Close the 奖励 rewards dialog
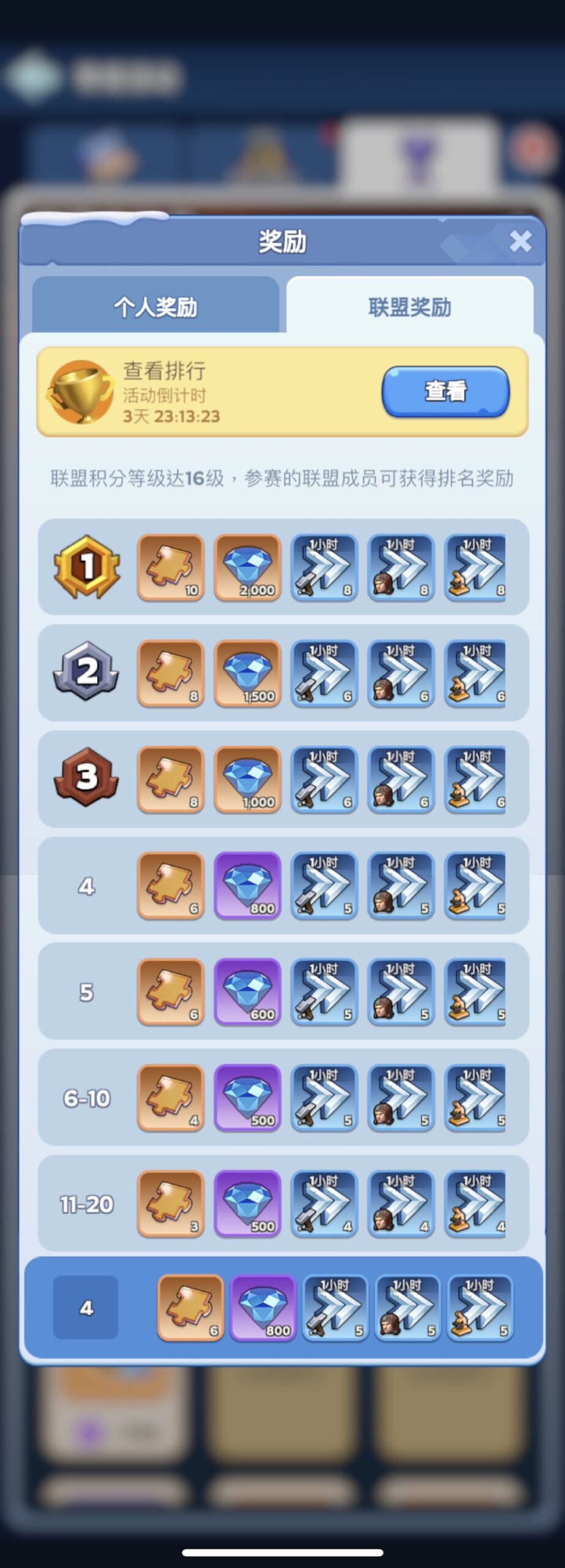The width and height of the screenshot is (565, 1568). pos(520,241)
